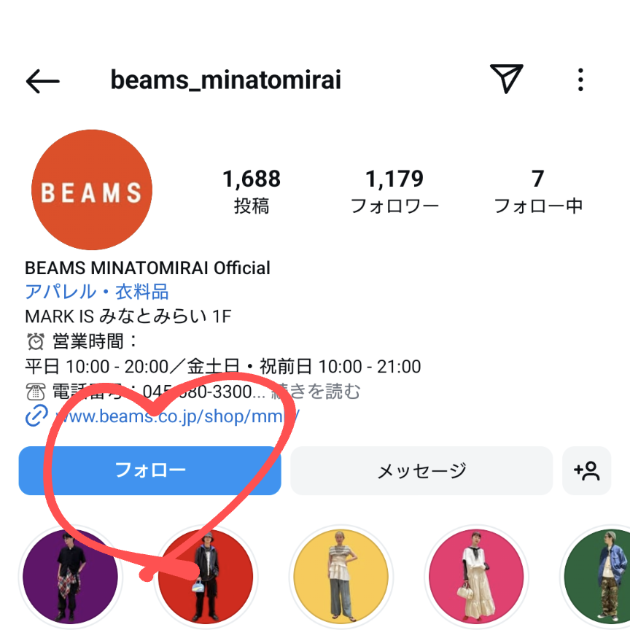
Task: Open the pink story highlight
Action: [x=476, y=578]
